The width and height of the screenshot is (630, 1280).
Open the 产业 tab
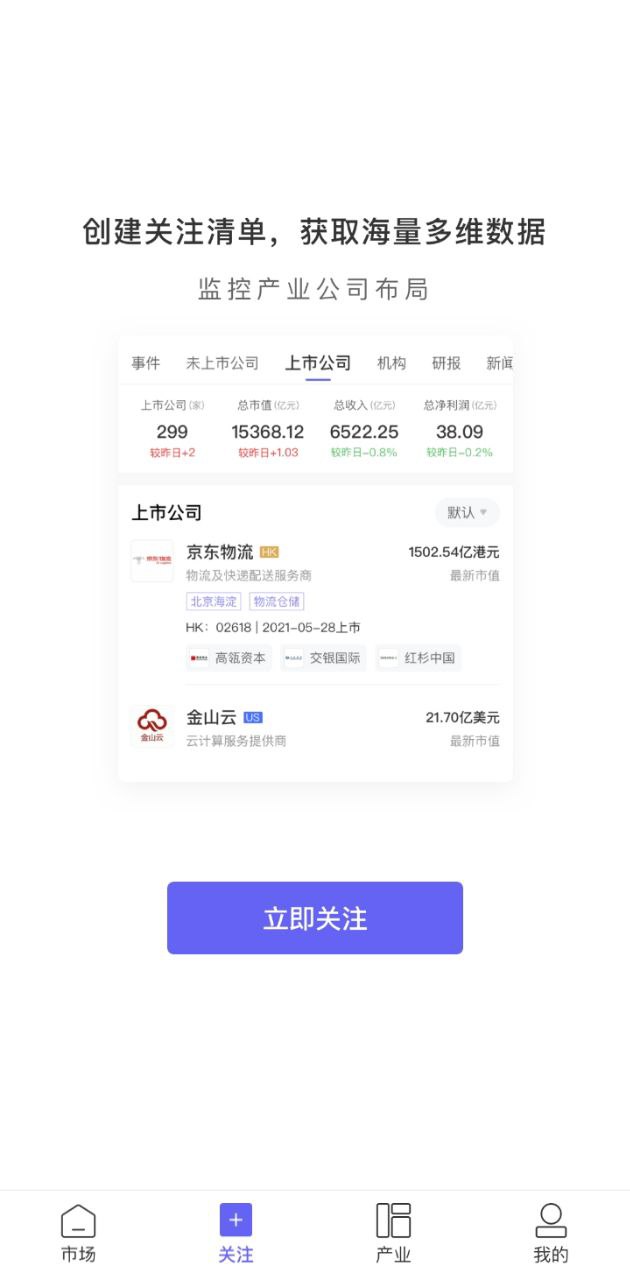click(x=393, y=1234)
